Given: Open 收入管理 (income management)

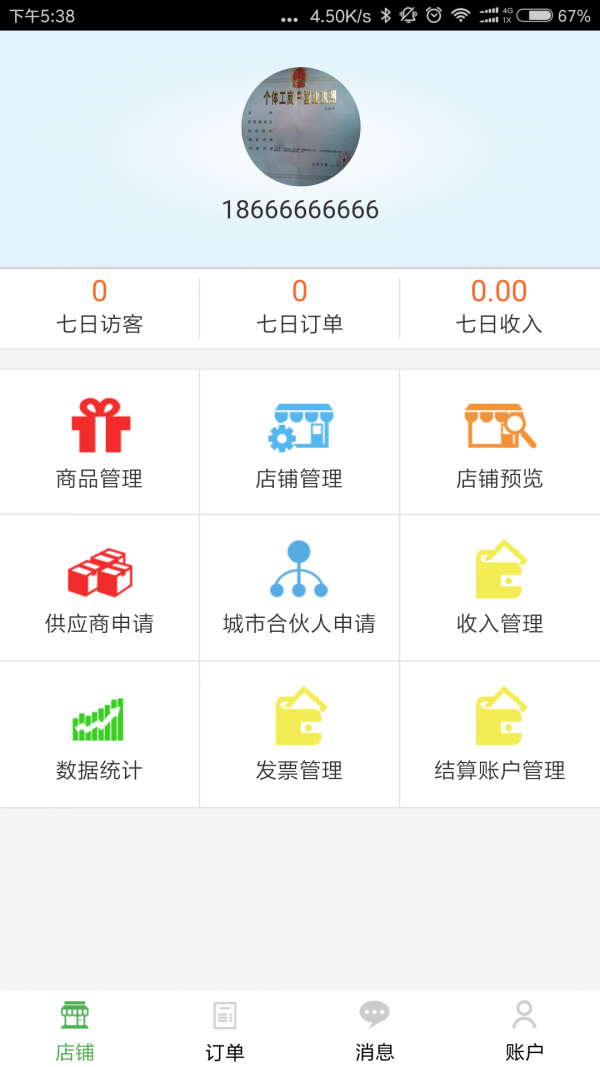Looking at the screenshot, I should coord(500,588).
